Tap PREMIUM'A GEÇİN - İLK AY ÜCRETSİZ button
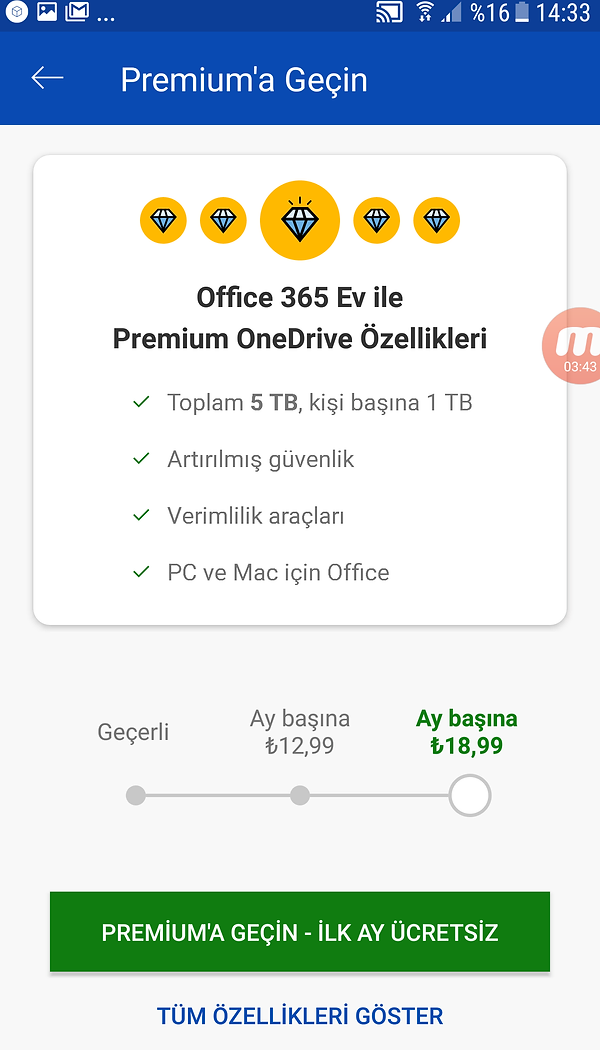The width and height of the screenshot is (600, 1050). tap(300, 932)
